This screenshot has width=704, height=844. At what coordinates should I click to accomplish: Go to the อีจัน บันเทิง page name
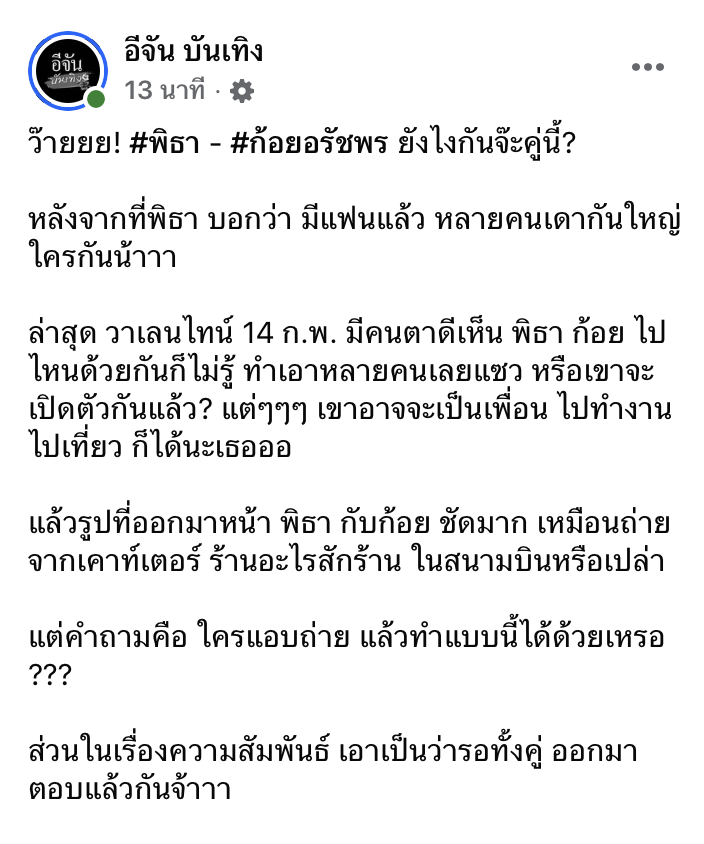click(x=194, y=51)
